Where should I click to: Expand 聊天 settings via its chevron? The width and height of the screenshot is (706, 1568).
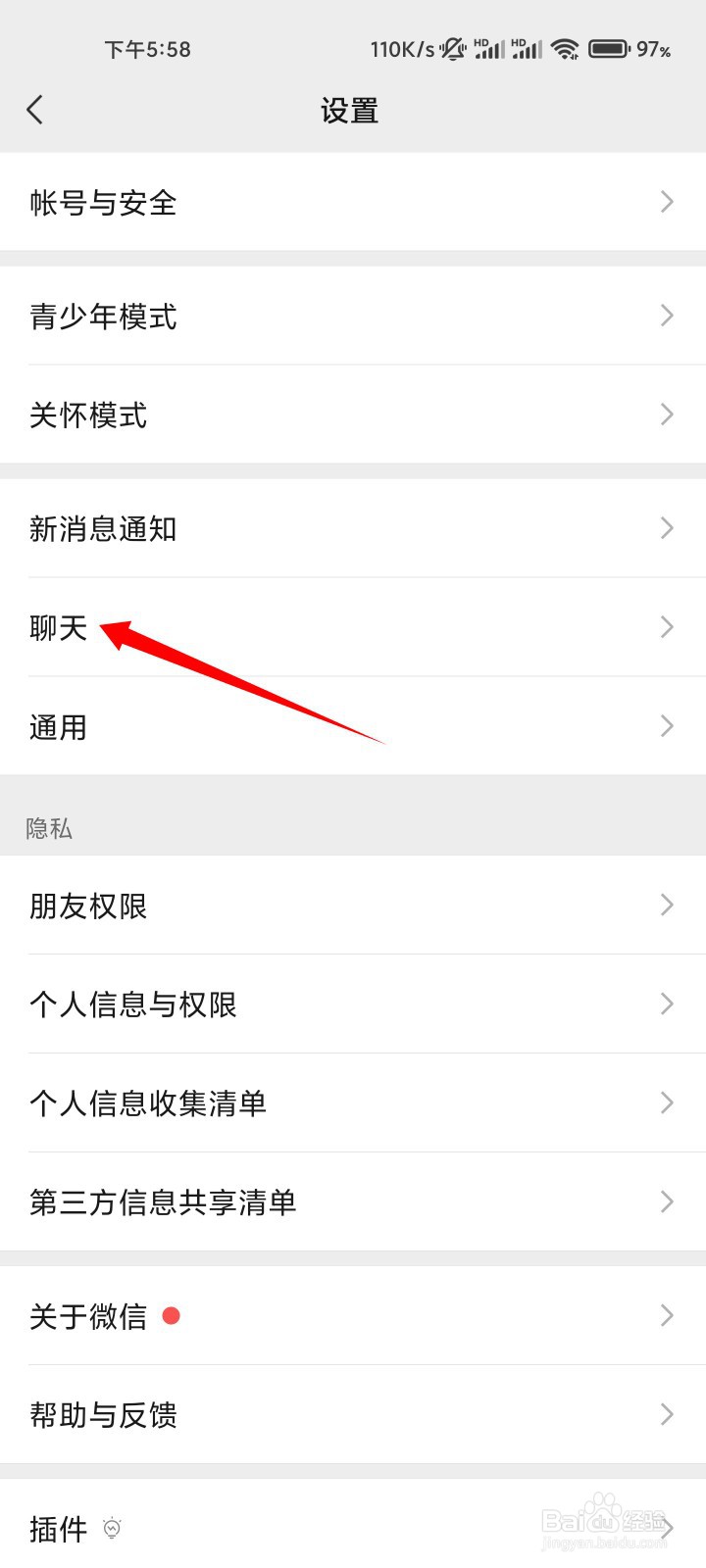click(x=667, y=627)
